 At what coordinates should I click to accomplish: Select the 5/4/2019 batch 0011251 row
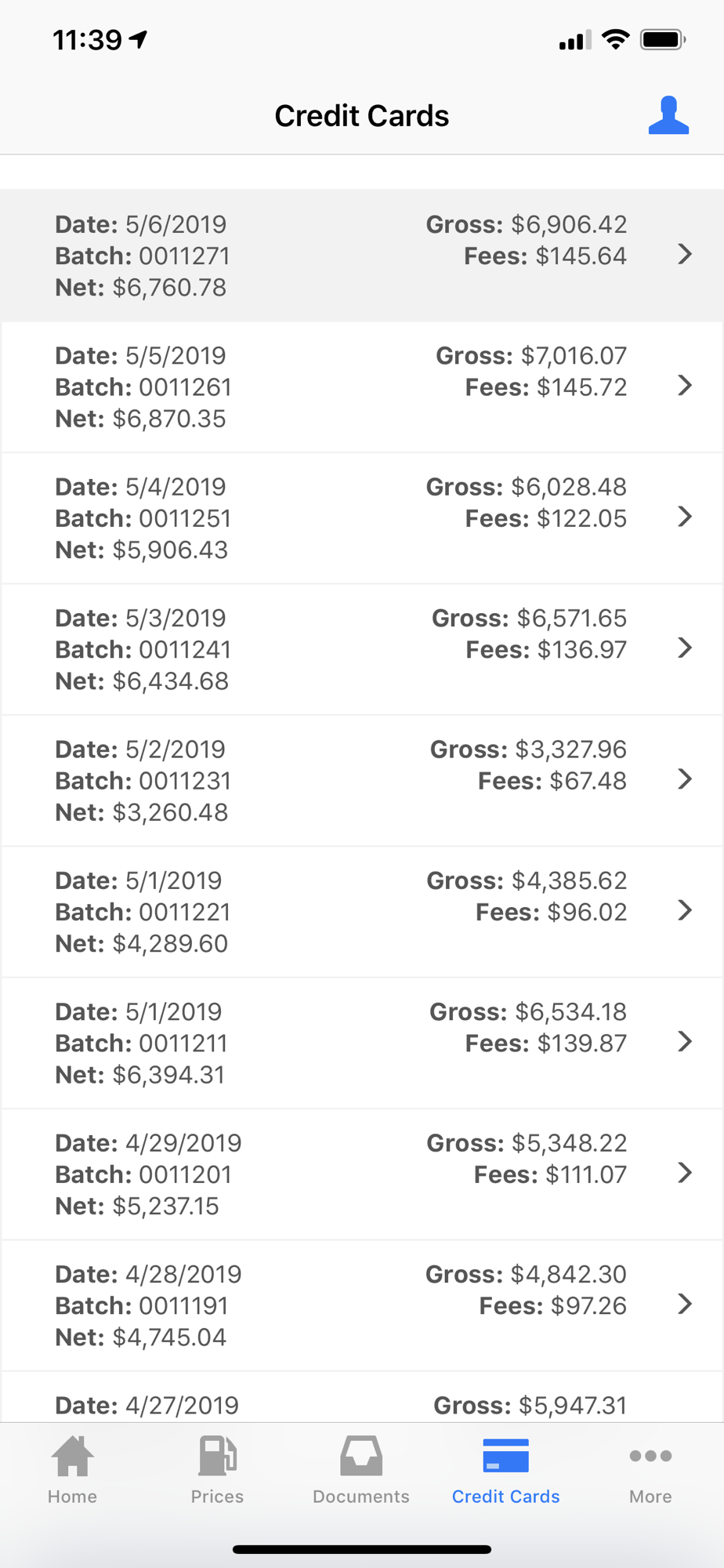point(361,518)
